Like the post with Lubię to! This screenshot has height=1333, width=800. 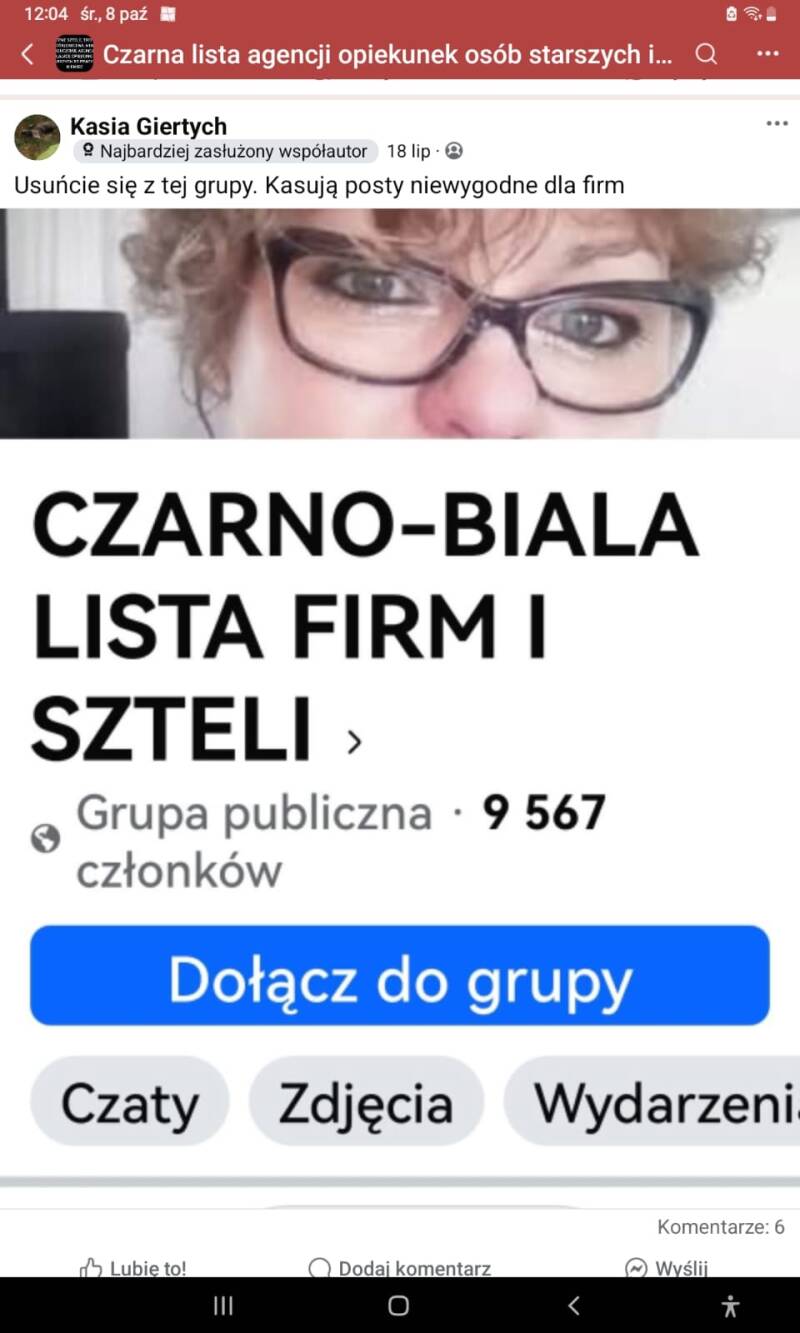[x=133, y=1267]
